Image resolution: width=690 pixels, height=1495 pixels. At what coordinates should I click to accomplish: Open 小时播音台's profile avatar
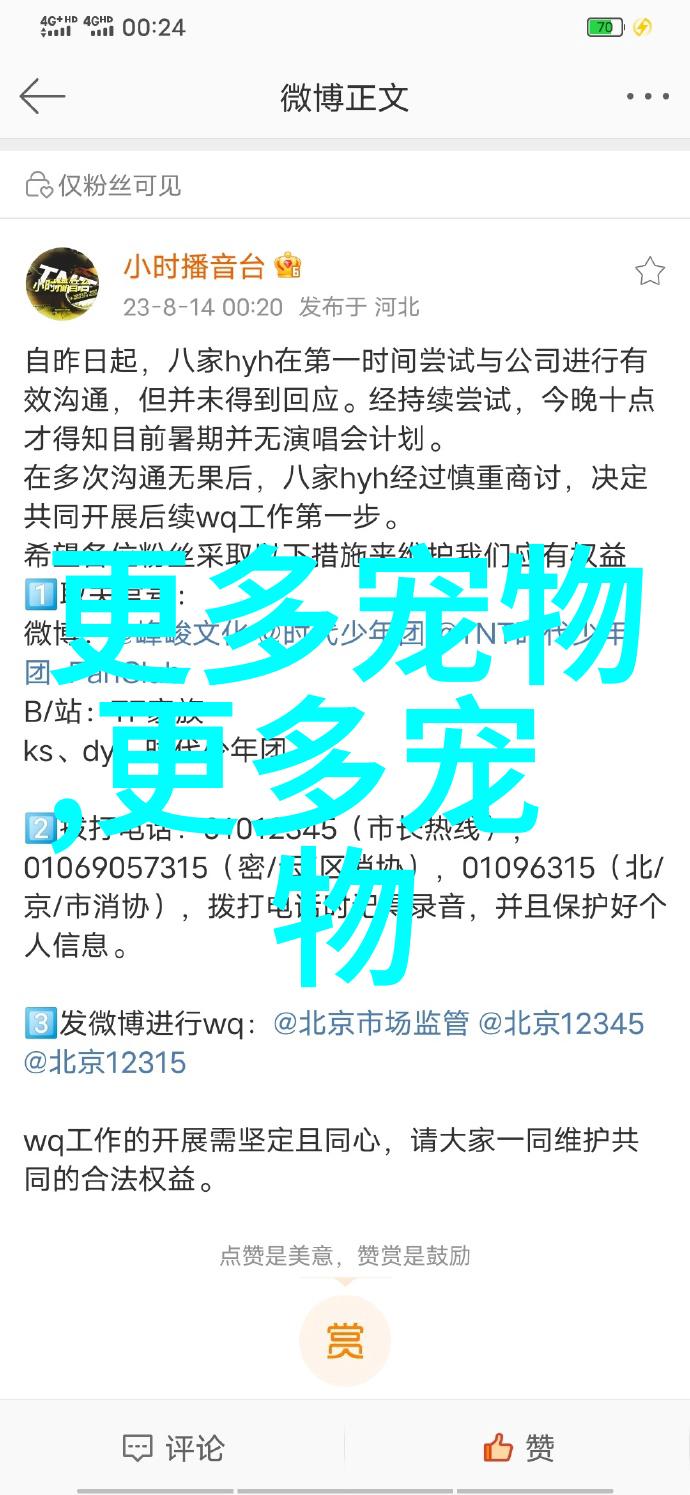pos(62,284)
